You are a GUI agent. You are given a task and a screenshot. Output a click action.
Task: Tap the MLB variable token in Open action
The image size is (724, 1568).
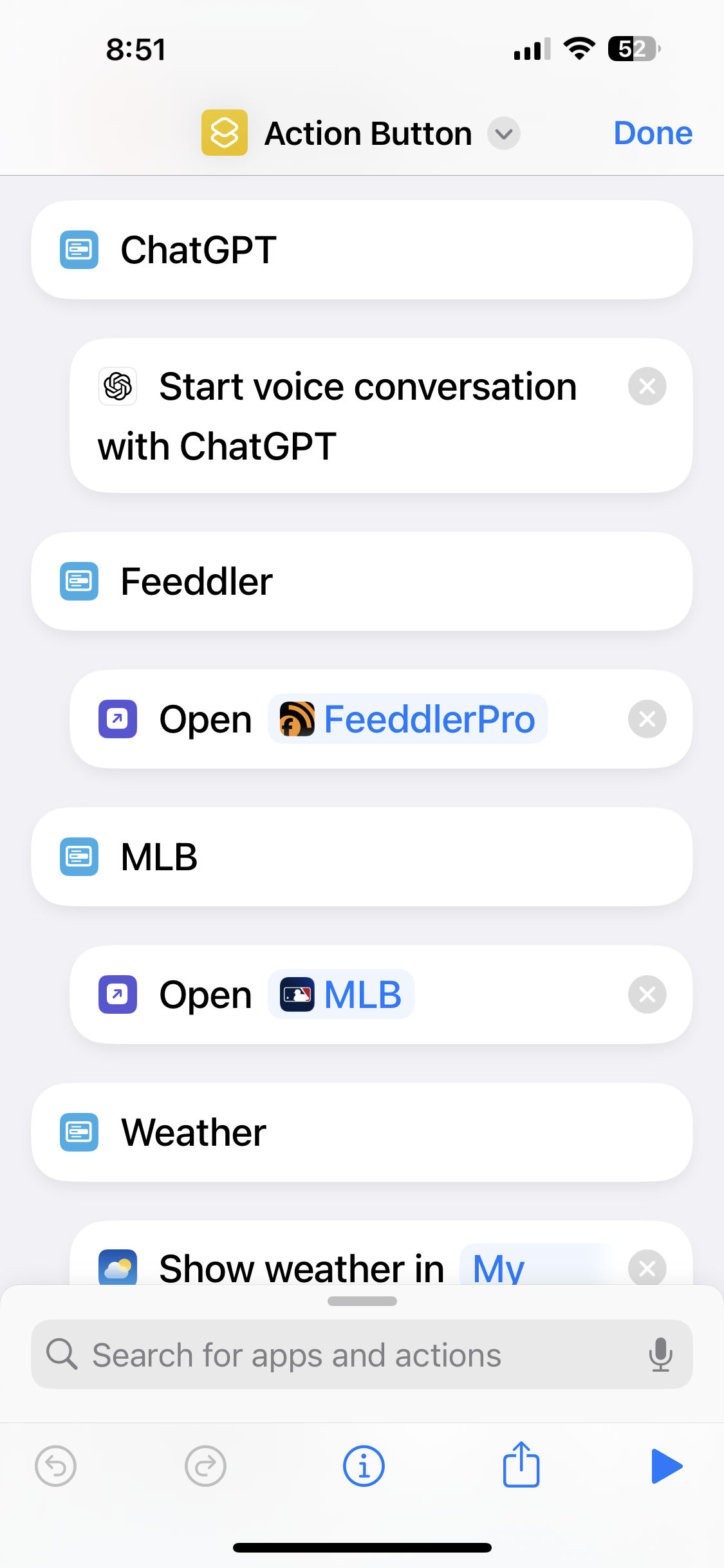click(x=340, y=994)
